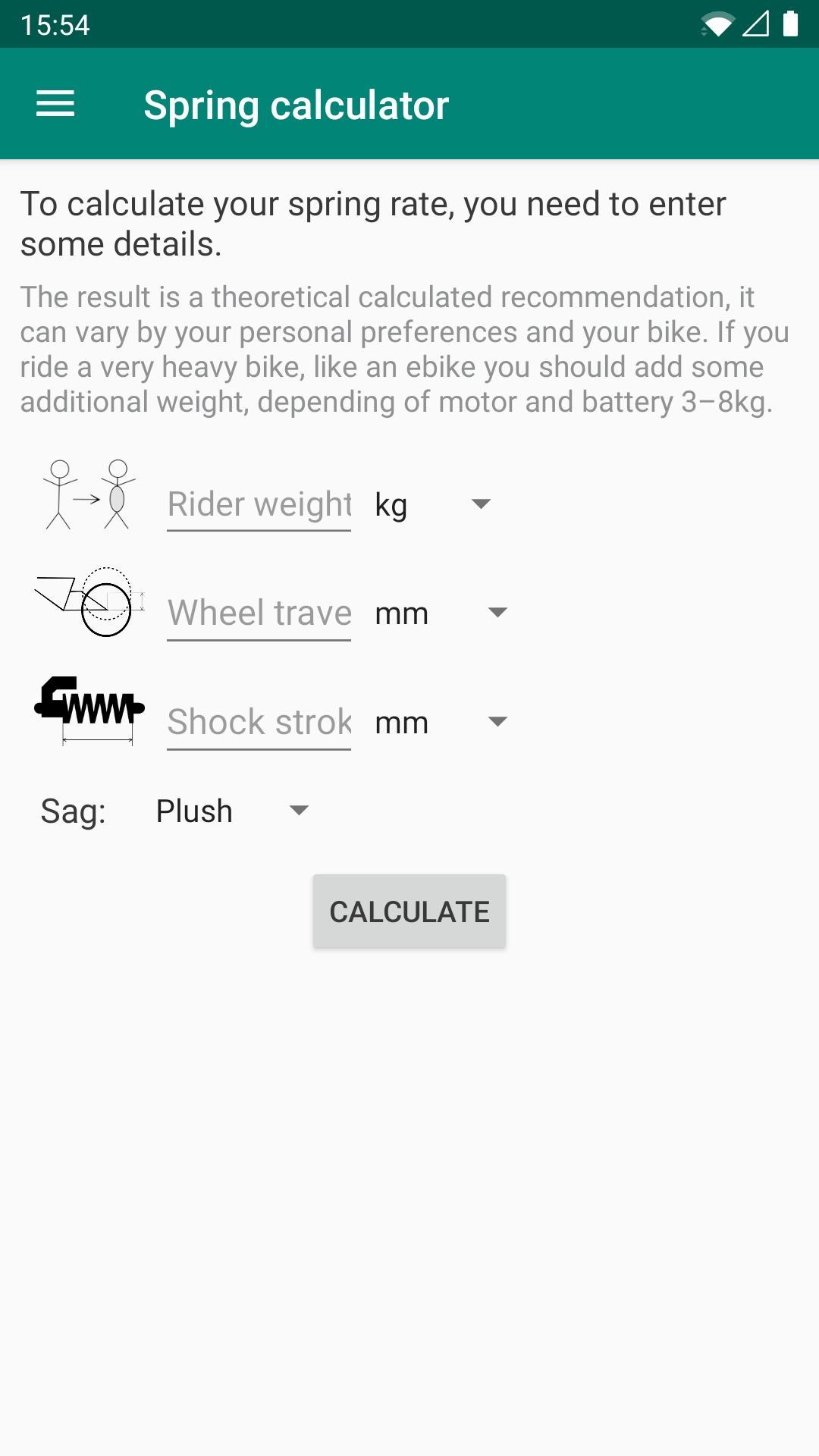Click the Rider weight input field
819x1456 pixels.
pyautogui.click(x=259, y=504)
